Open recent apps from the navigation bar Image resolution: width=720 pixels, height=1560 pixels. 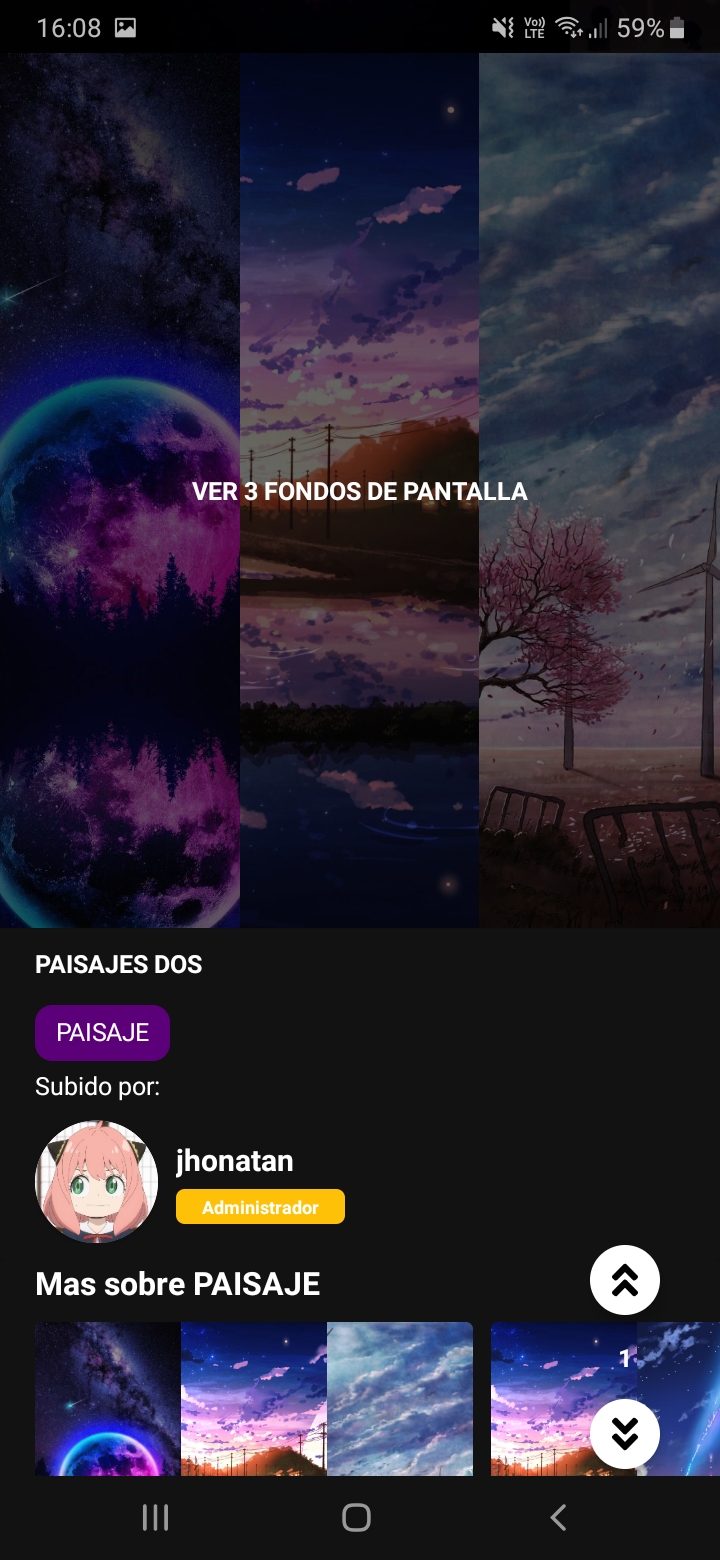[x=155, y=1517]
